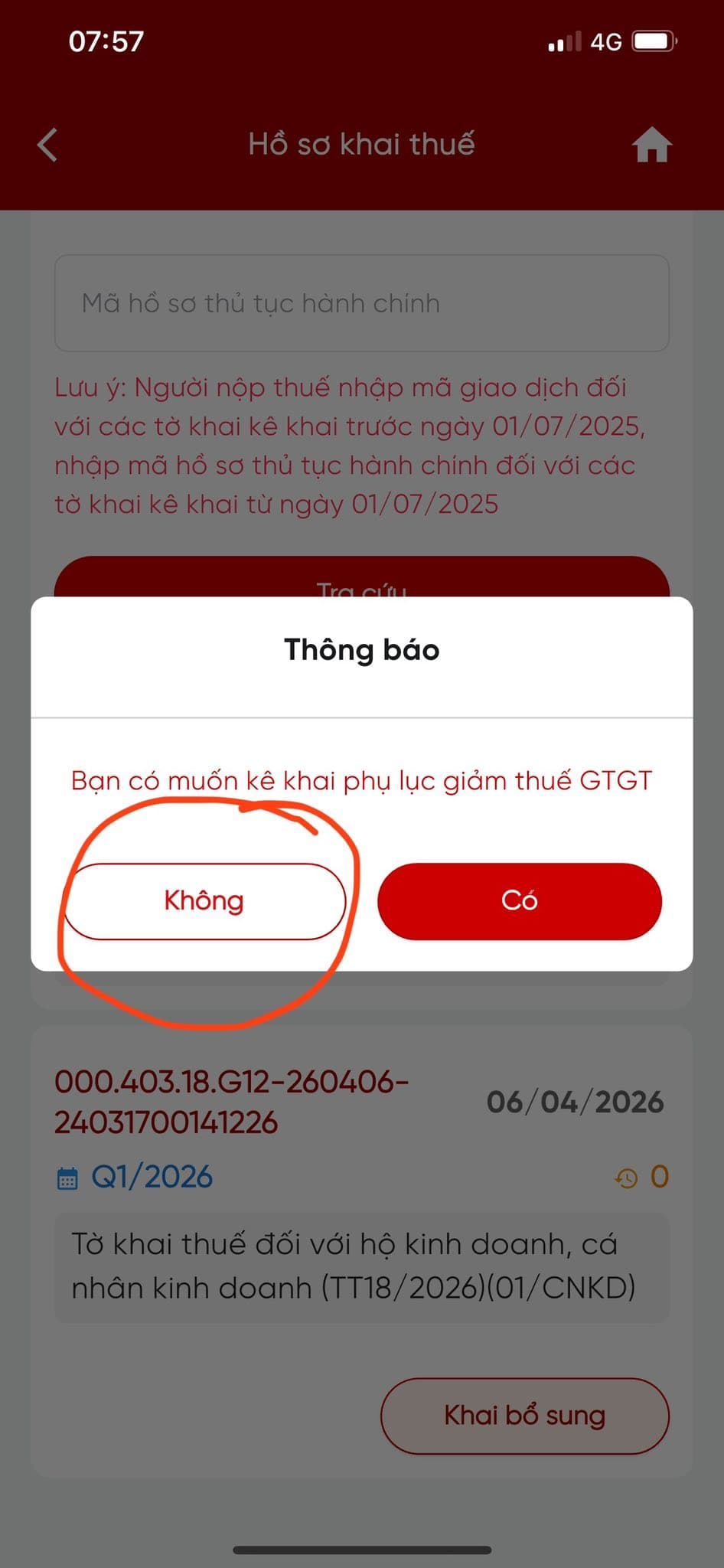Tap the Khai bổ sung button
This screenshot has width=724, height=1568.
[x=525, y=1416]
